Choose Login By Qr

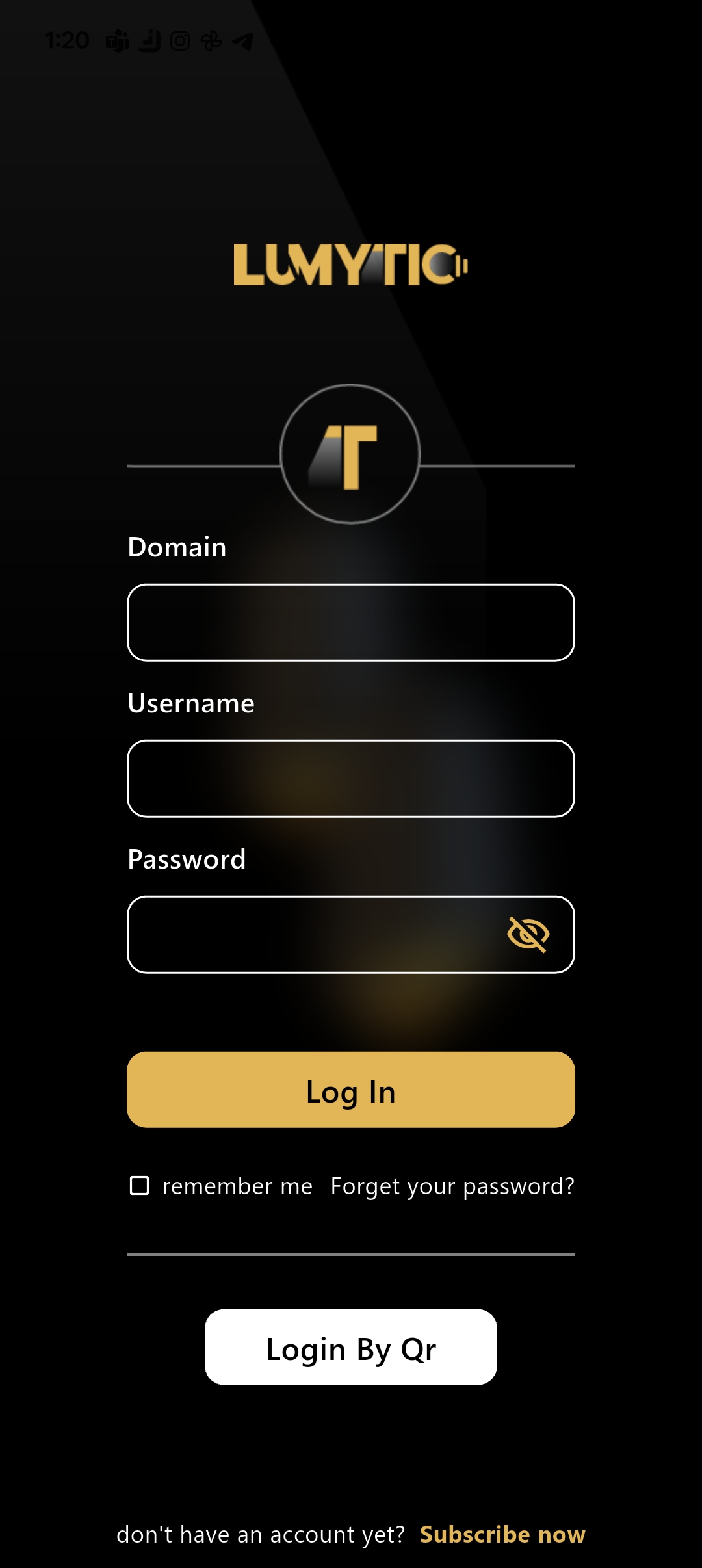(x=351, y=1347)
